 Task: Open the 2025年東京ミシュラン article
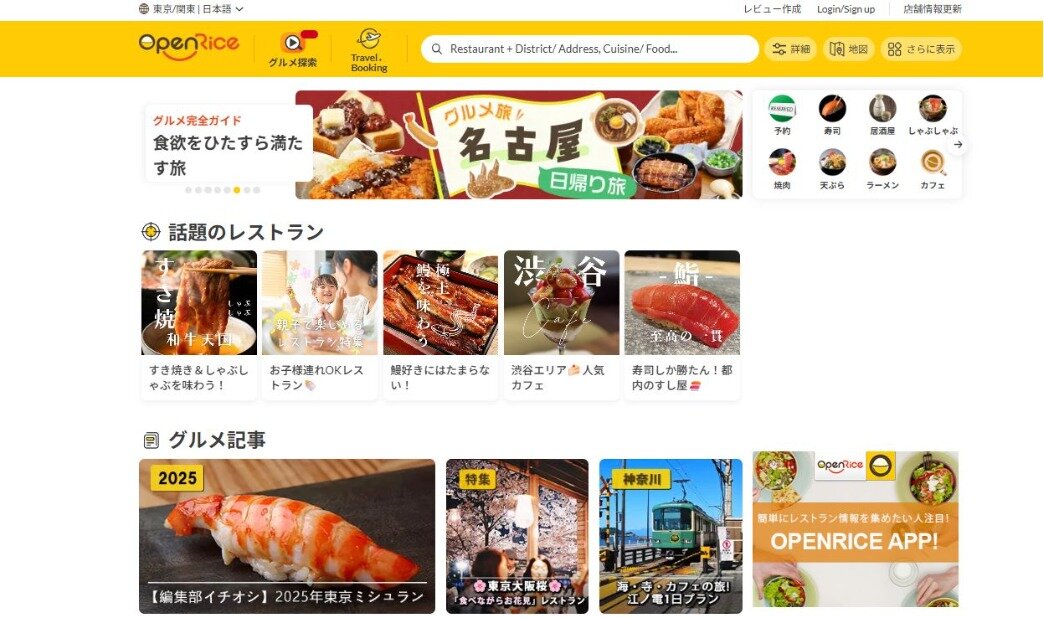[286, 537]
